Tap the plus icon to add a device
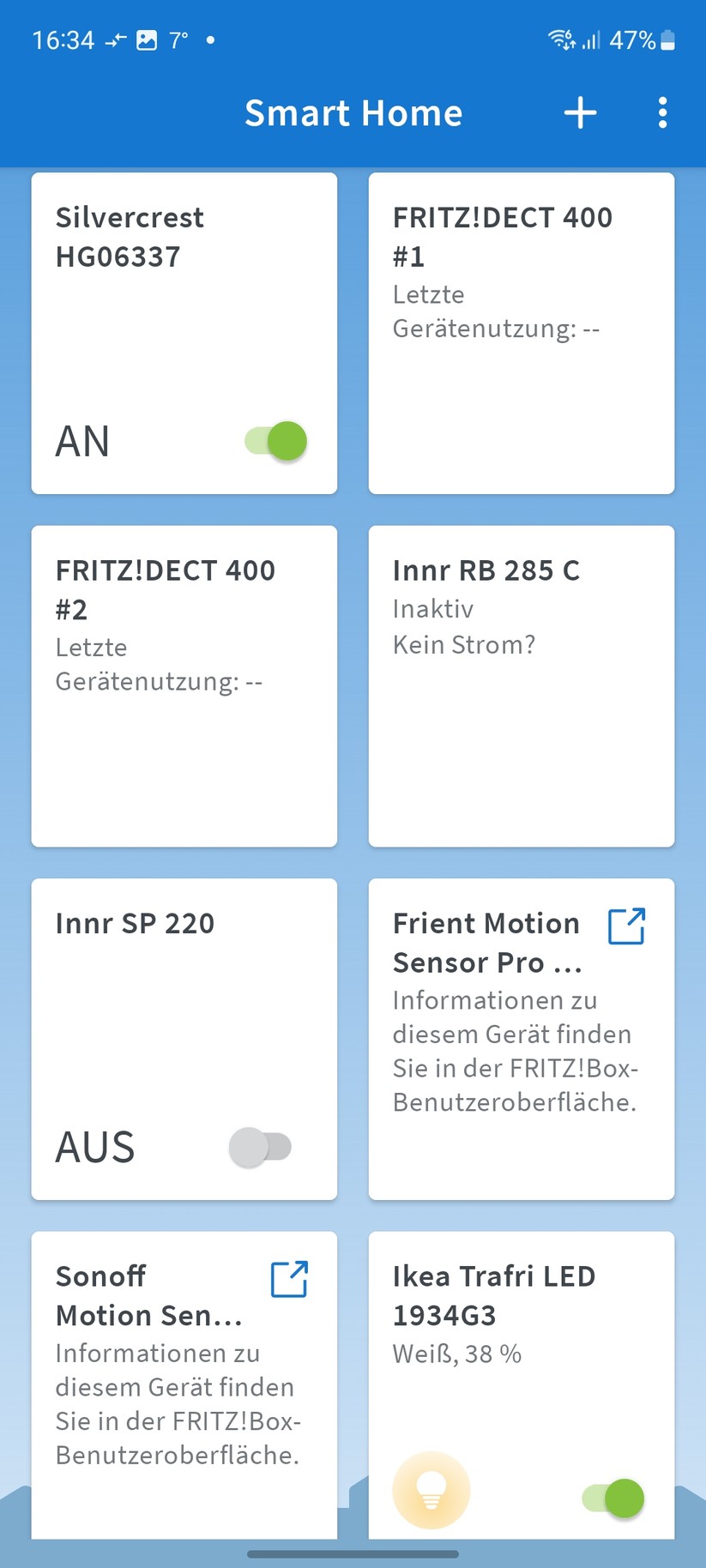This screenshot has height=1568, width=706. (x=580, y=112)
